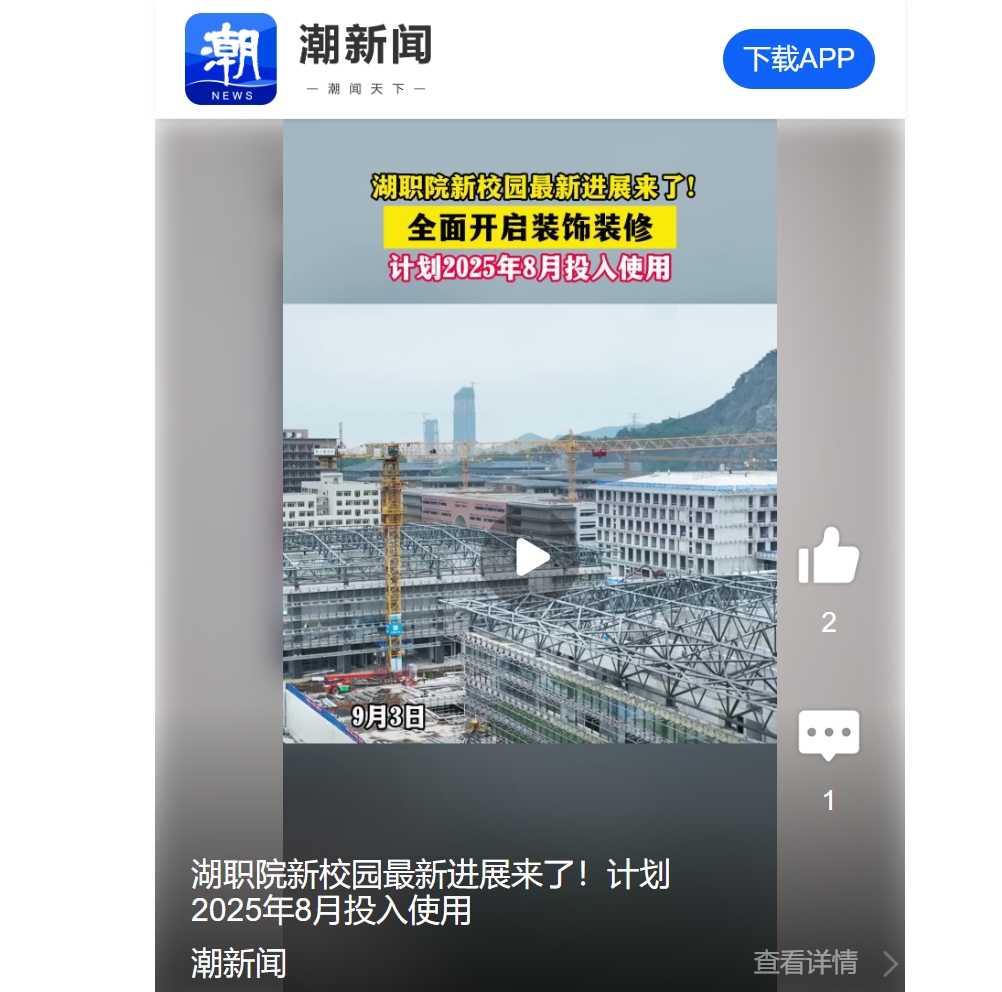
Task: Play the campus construction video
Action: coord(531,557)
